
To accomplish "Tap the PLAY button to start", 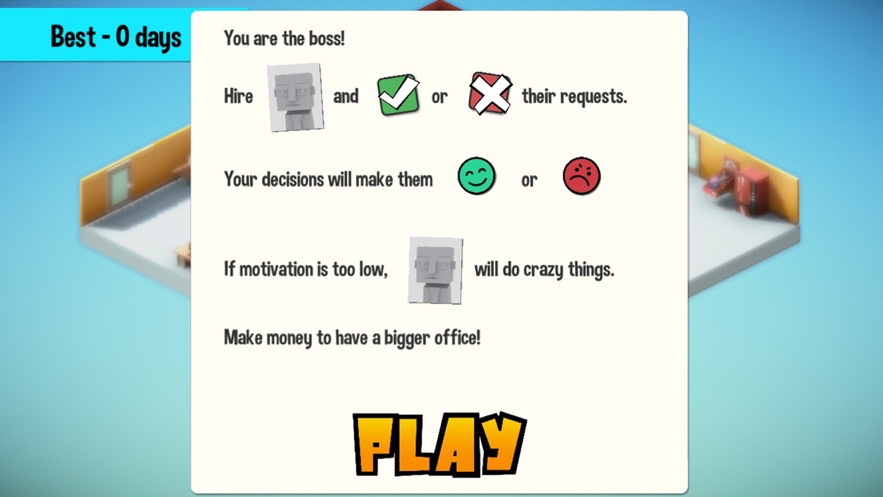I will (x=439, y=443).
